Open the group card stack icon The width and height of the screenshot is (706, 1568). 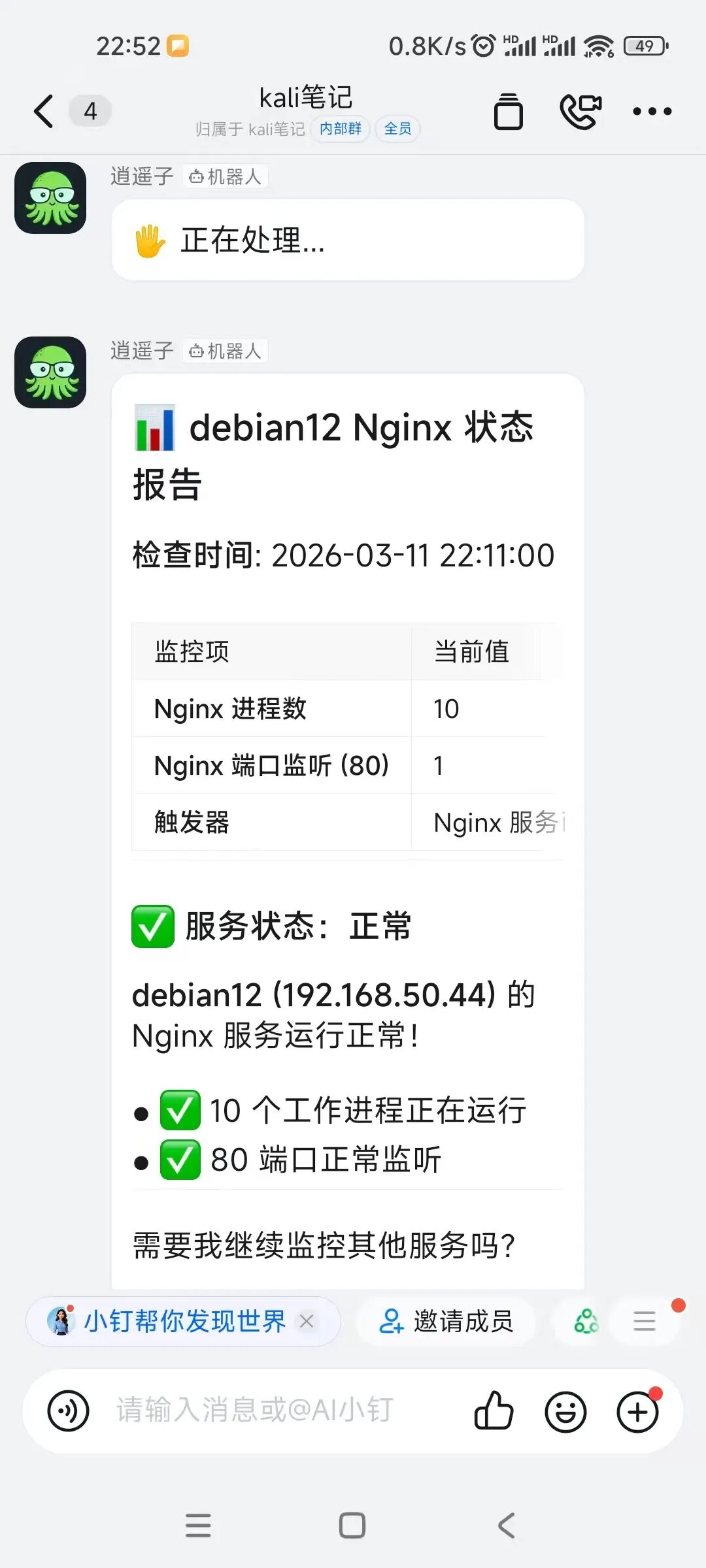[x=508, y=112]
